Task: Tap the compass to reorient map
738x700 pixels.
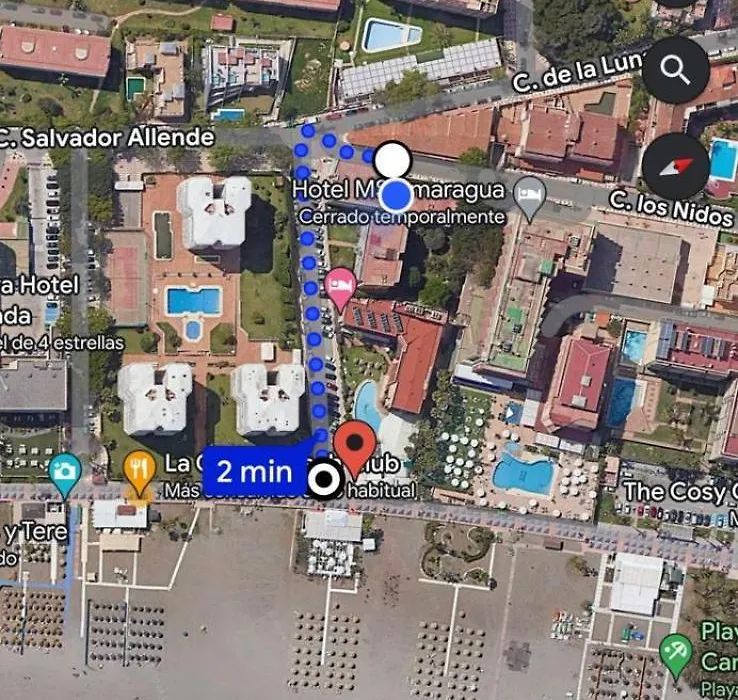Action: click(x=675, y=166)
